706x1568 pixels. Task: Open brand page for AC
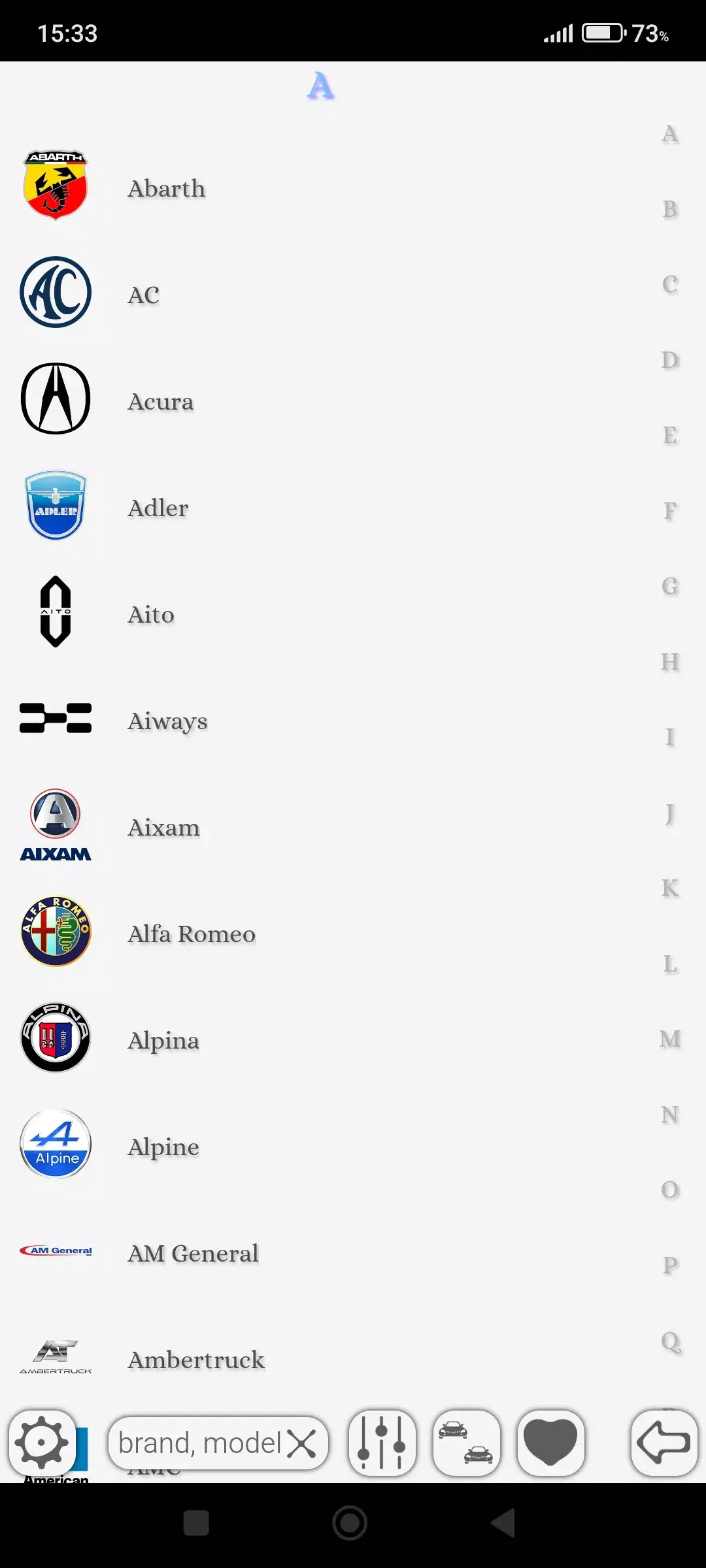pyautogui.click(x=144, y=294)
